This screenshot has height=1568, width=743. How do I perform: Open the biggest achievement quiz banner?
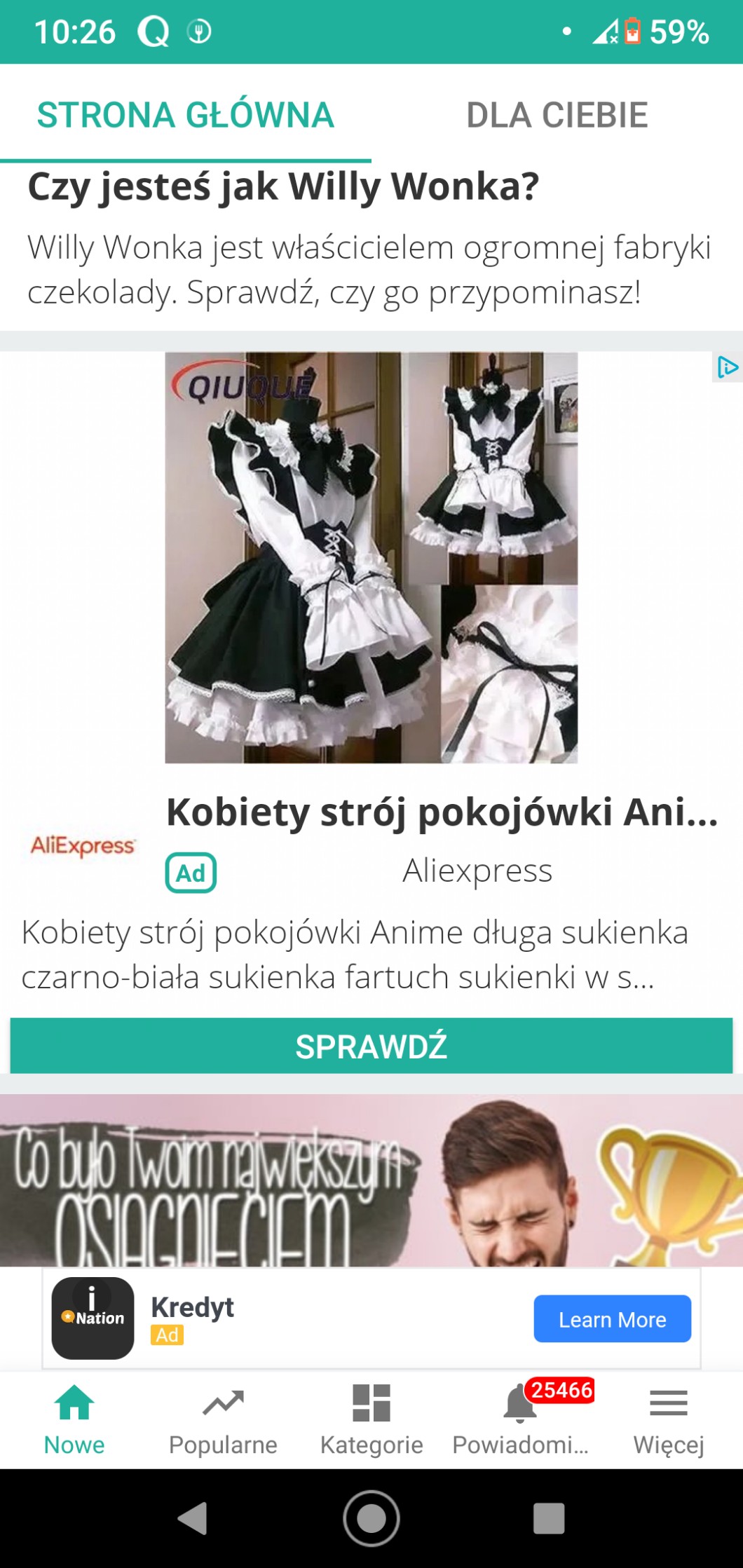tap(371, 1181)
